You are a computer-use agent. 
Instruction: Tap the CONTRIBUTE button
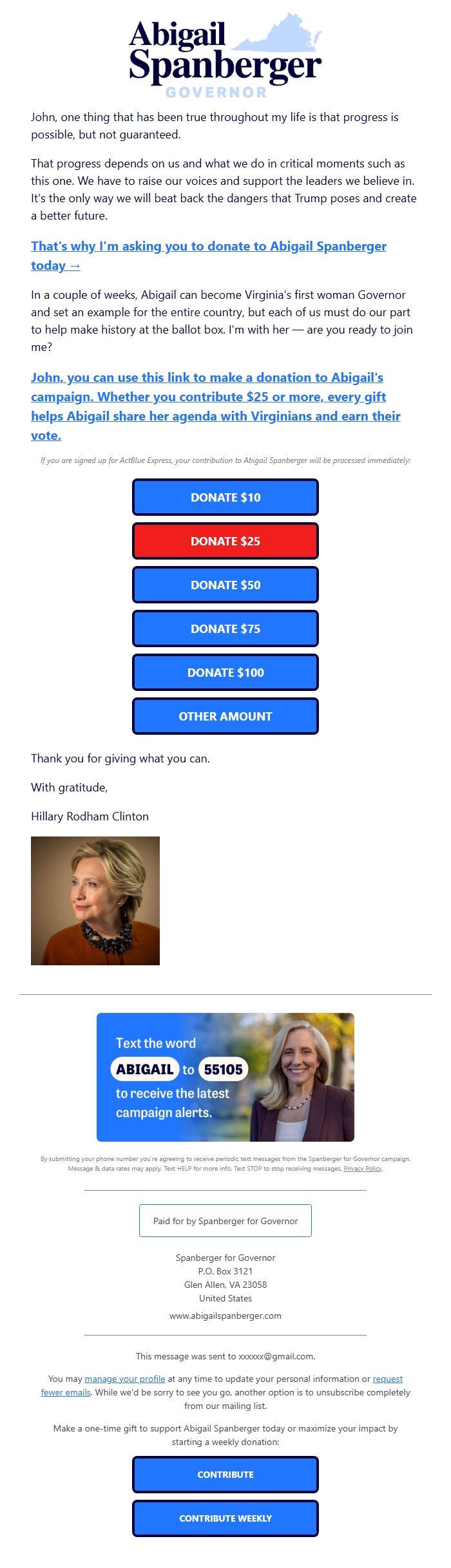tap(225, 1474)
